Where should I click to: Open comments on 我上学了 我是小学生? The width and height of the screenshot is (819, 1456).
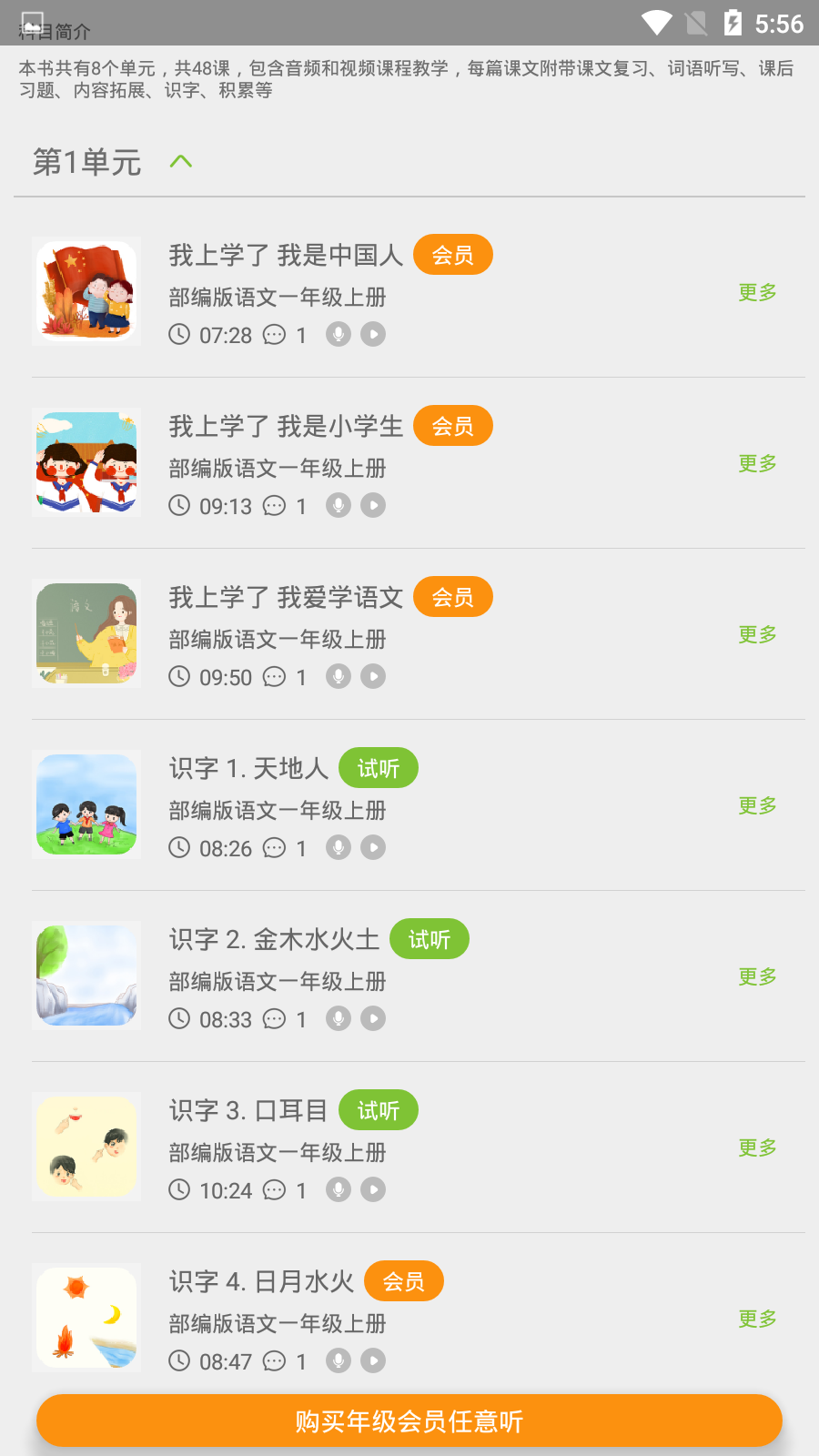(x=275, y=506)
